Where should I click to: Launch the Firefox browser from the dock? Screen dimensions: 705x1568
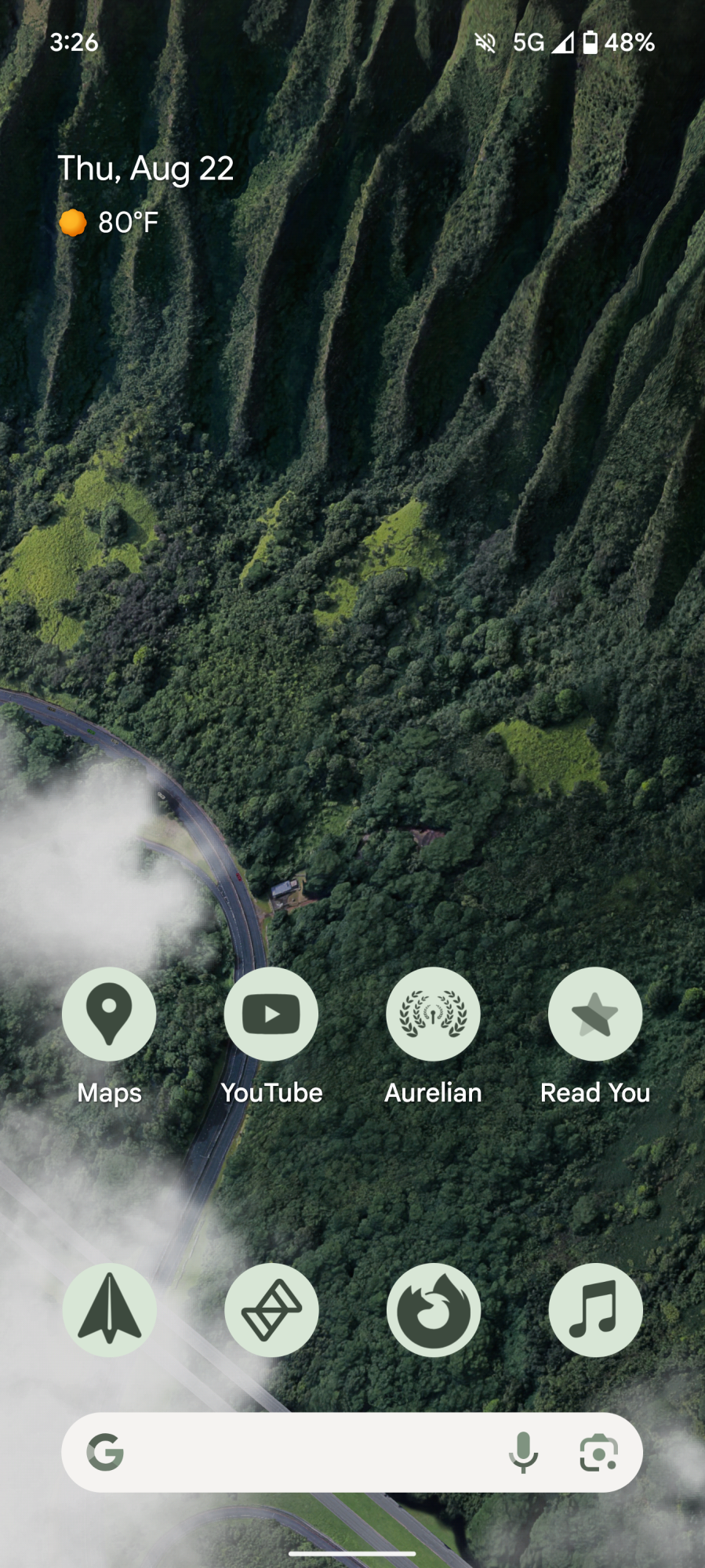pyautogui.click(x=433, y=1310)
